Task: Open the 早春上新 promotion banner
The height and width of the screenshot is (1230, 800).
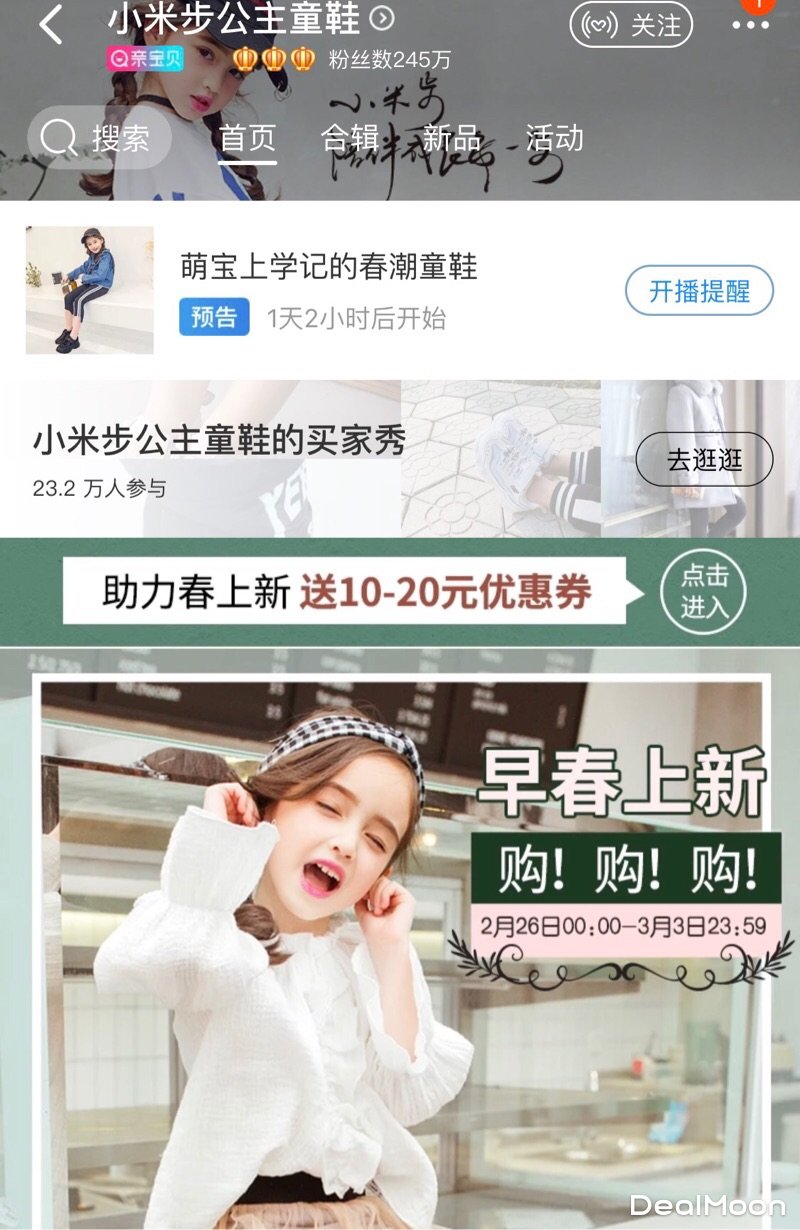Action: pos(400,940)
